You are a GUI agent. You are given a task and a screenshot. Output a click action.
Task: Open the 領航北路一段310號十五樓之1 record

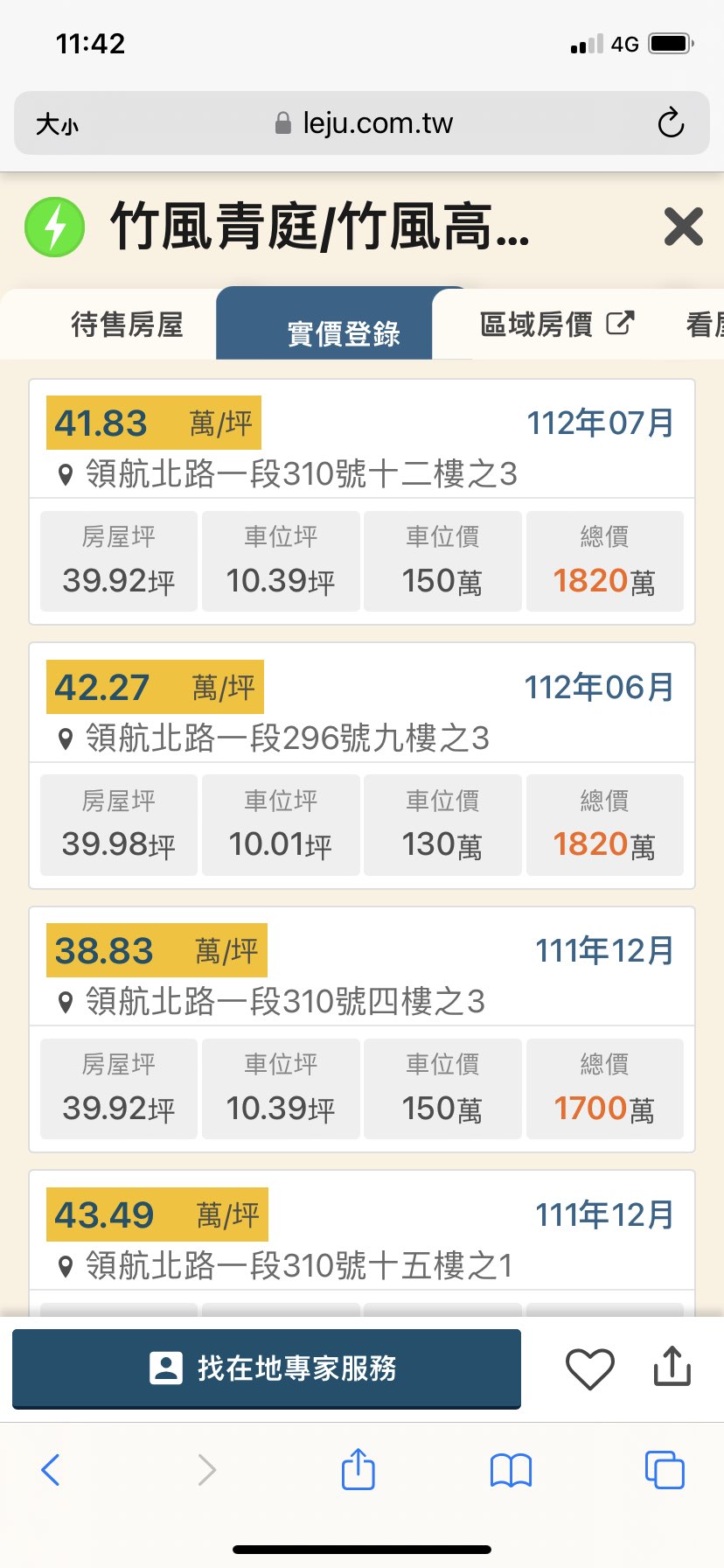[299, 1265]
